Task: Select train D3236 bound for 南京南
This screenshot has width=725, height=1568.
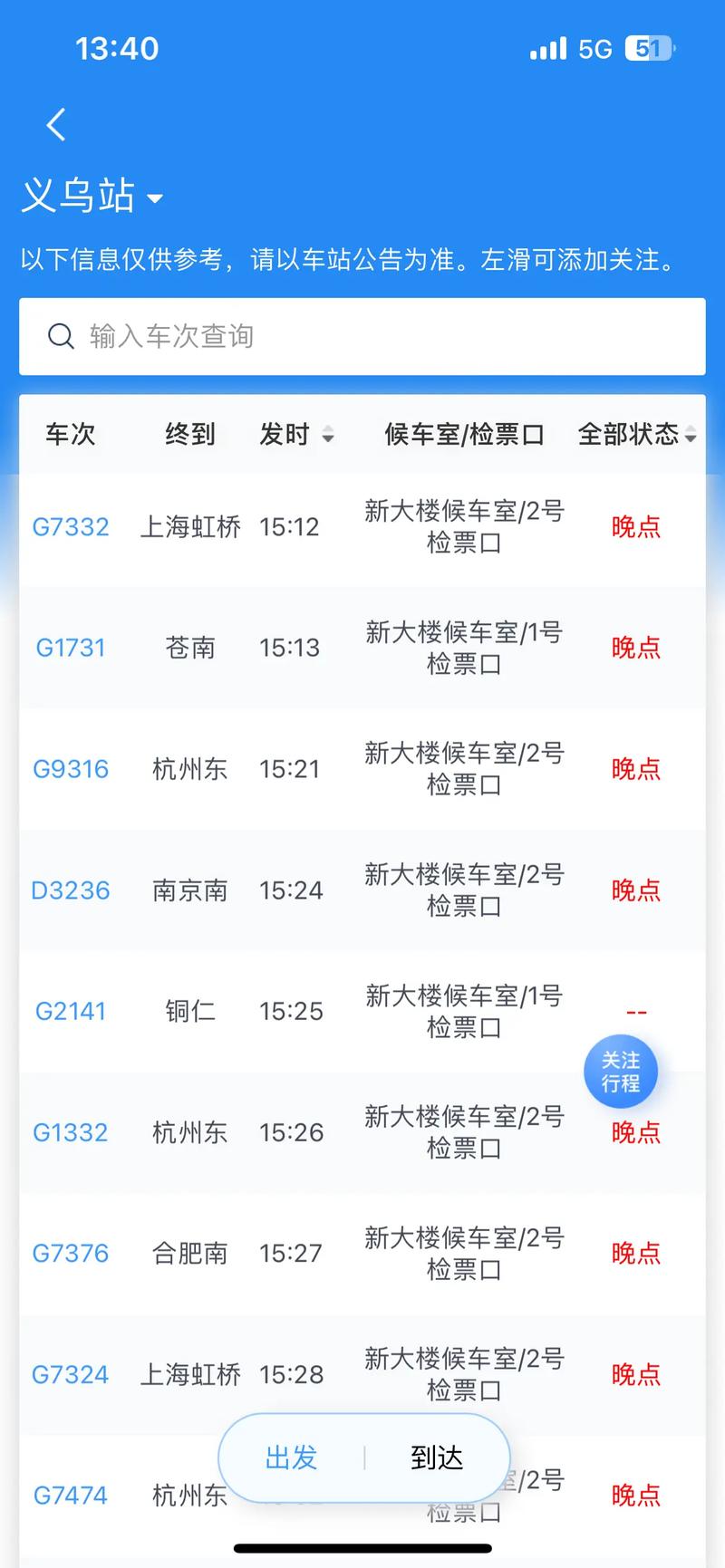Action: [x=70, y=890]
